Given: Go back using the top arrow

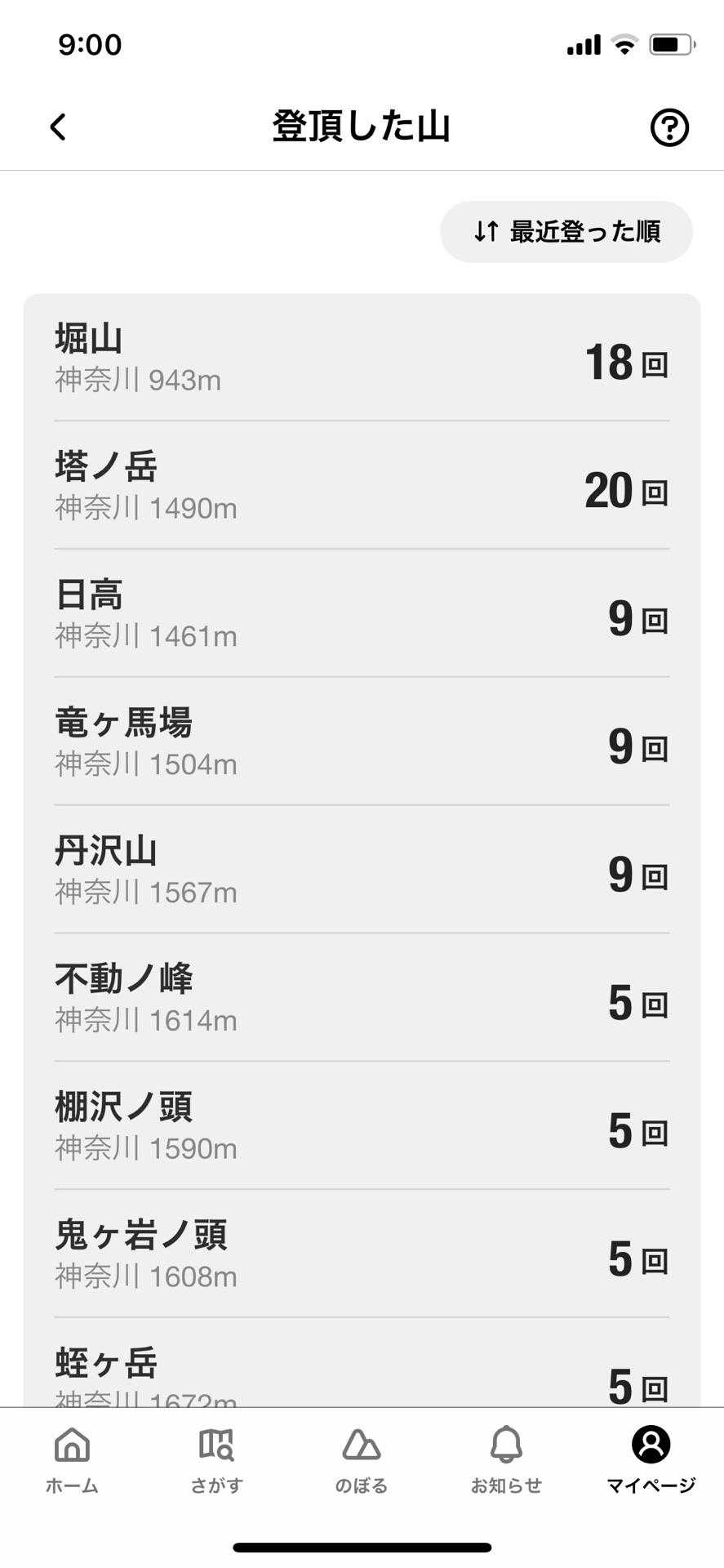Looking at the screenshot, I should point(57,127).
